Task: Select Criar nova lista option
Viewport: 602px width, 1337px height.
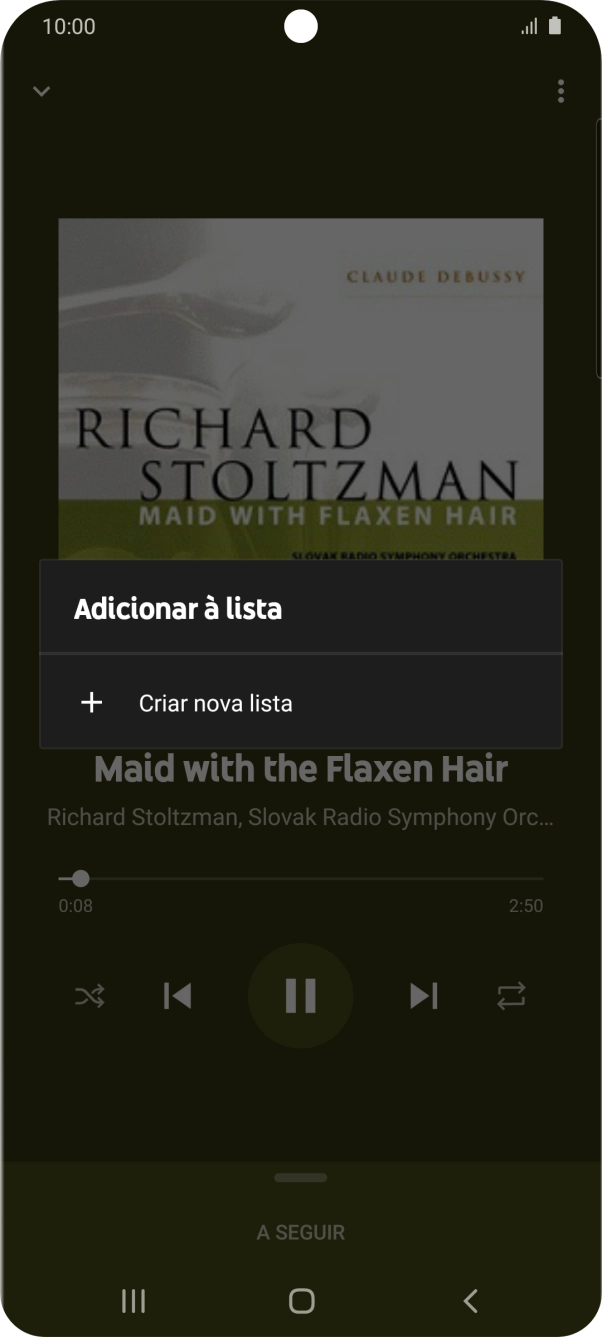Action: click(x=215, y=703)
